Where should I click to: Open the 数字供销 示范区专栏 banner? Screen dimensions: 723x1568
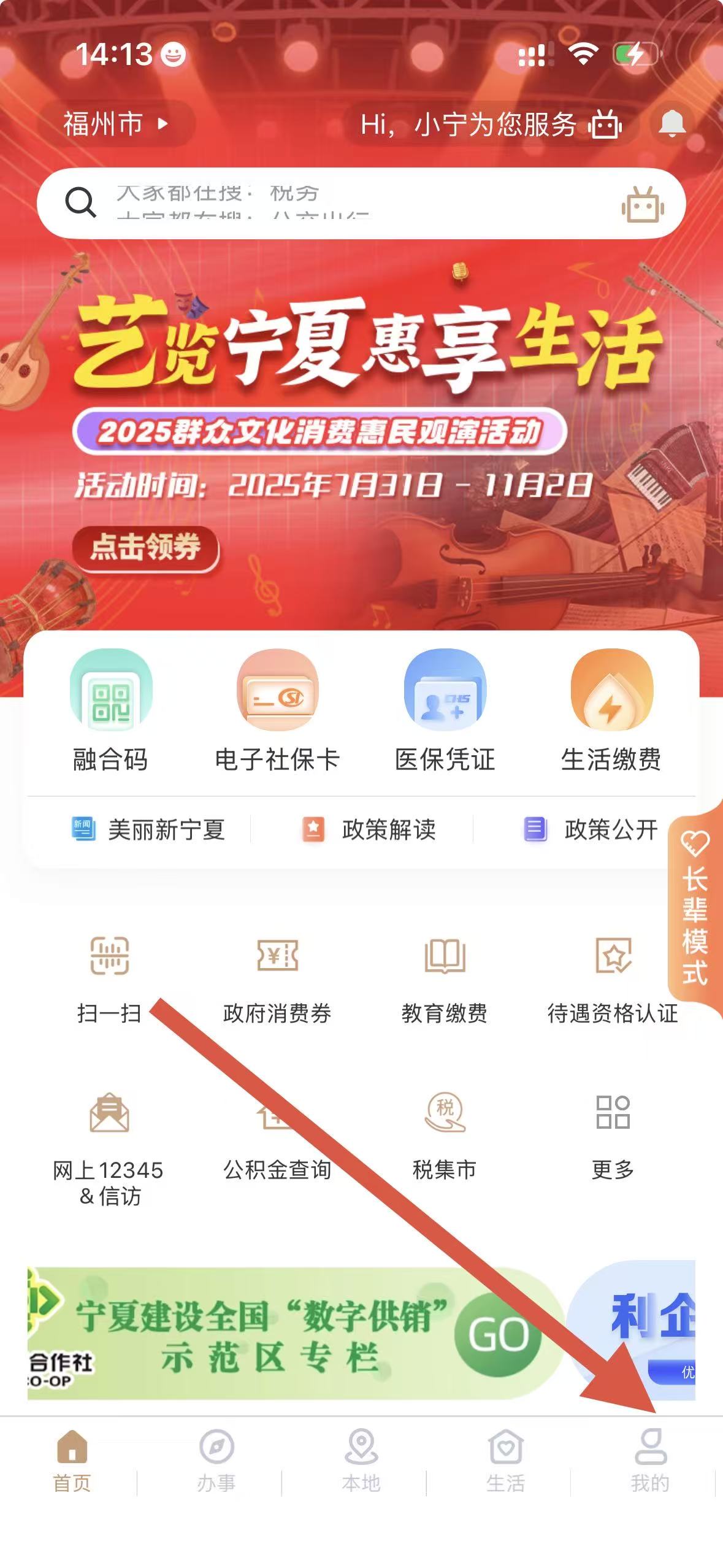click(x=294, y=1334)
